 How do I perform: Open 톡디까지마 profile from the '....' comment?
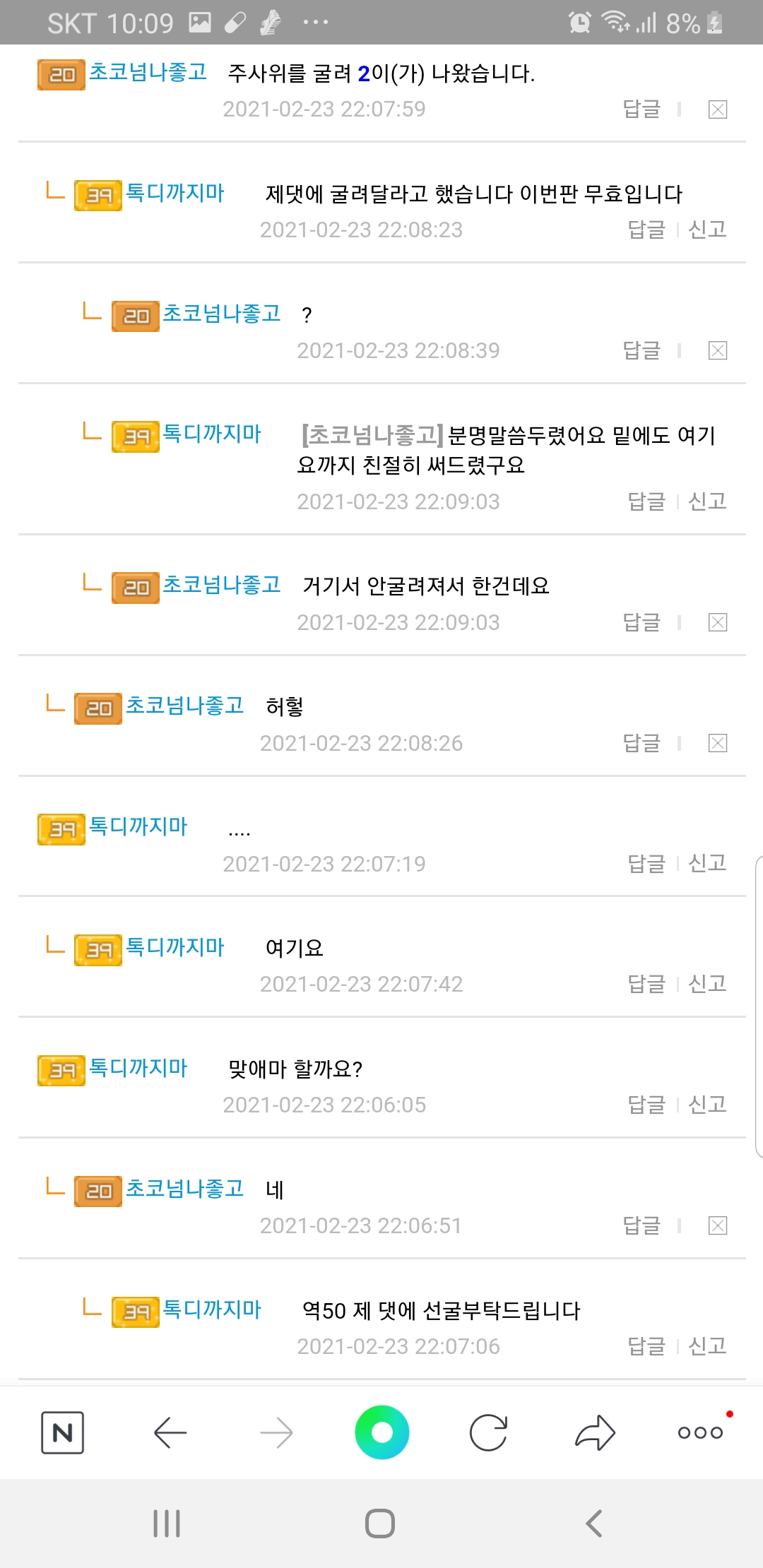[138, 826]
